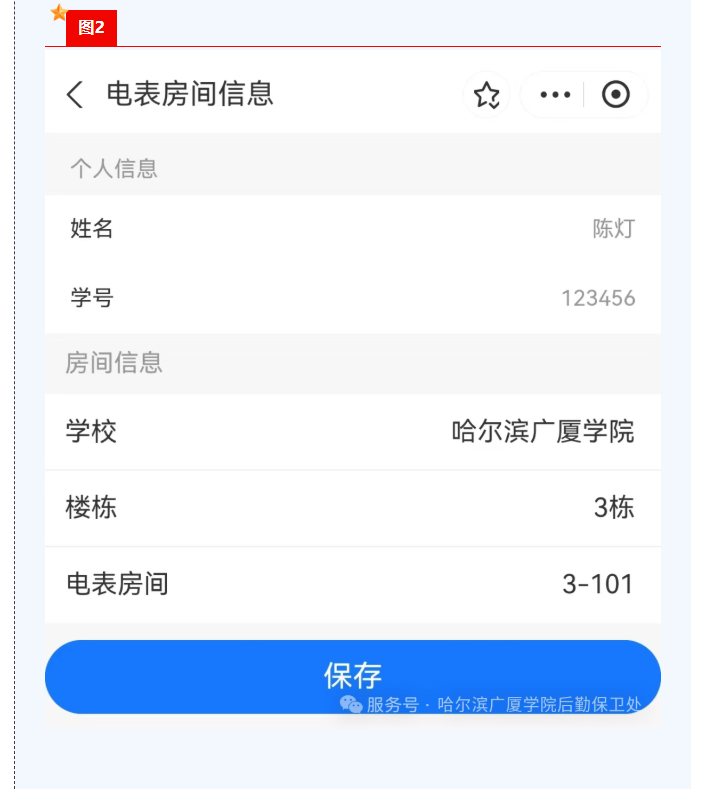The image size is (708, 801).
Task: Close the mini program via circle icon
Action: (616, 95)
